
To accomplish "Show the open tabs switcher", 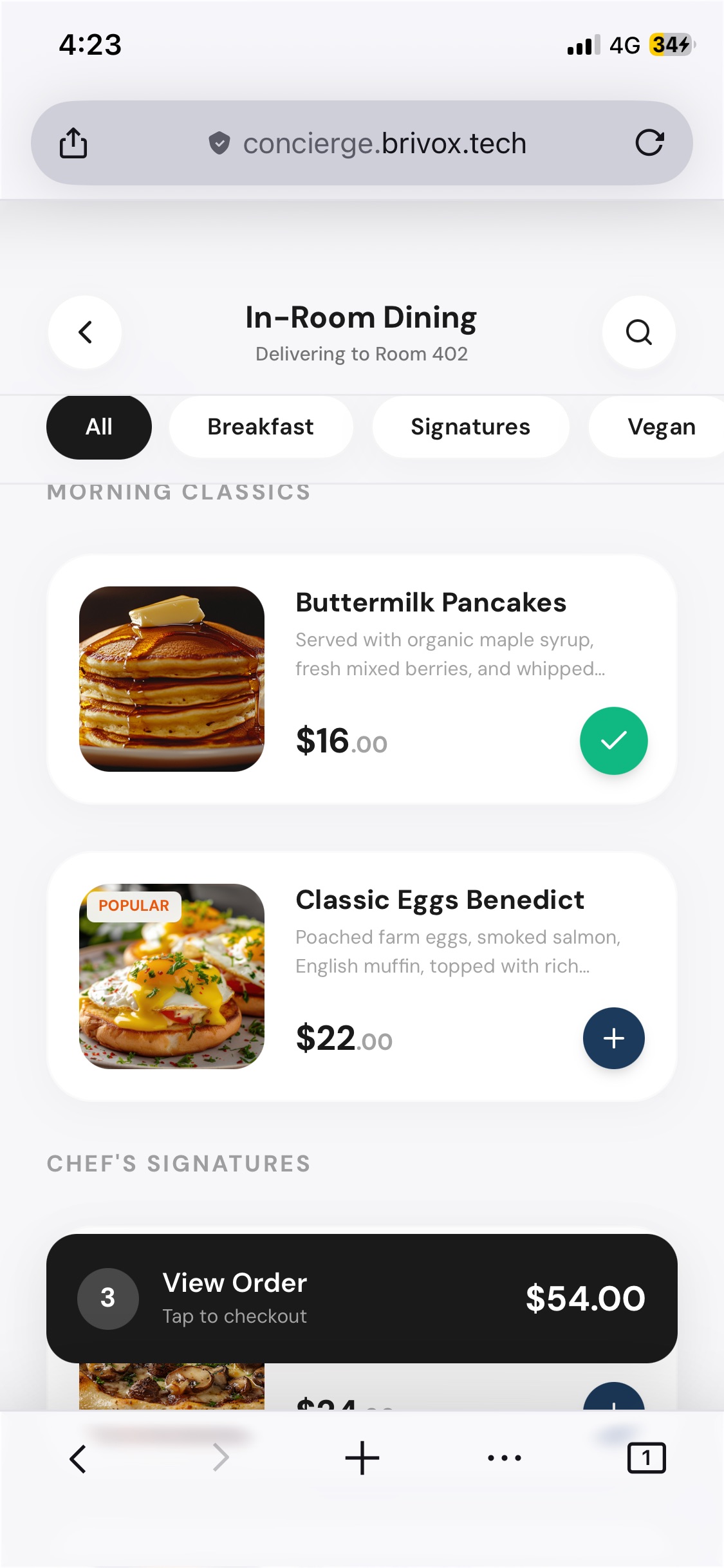I will pos(646,1458).
